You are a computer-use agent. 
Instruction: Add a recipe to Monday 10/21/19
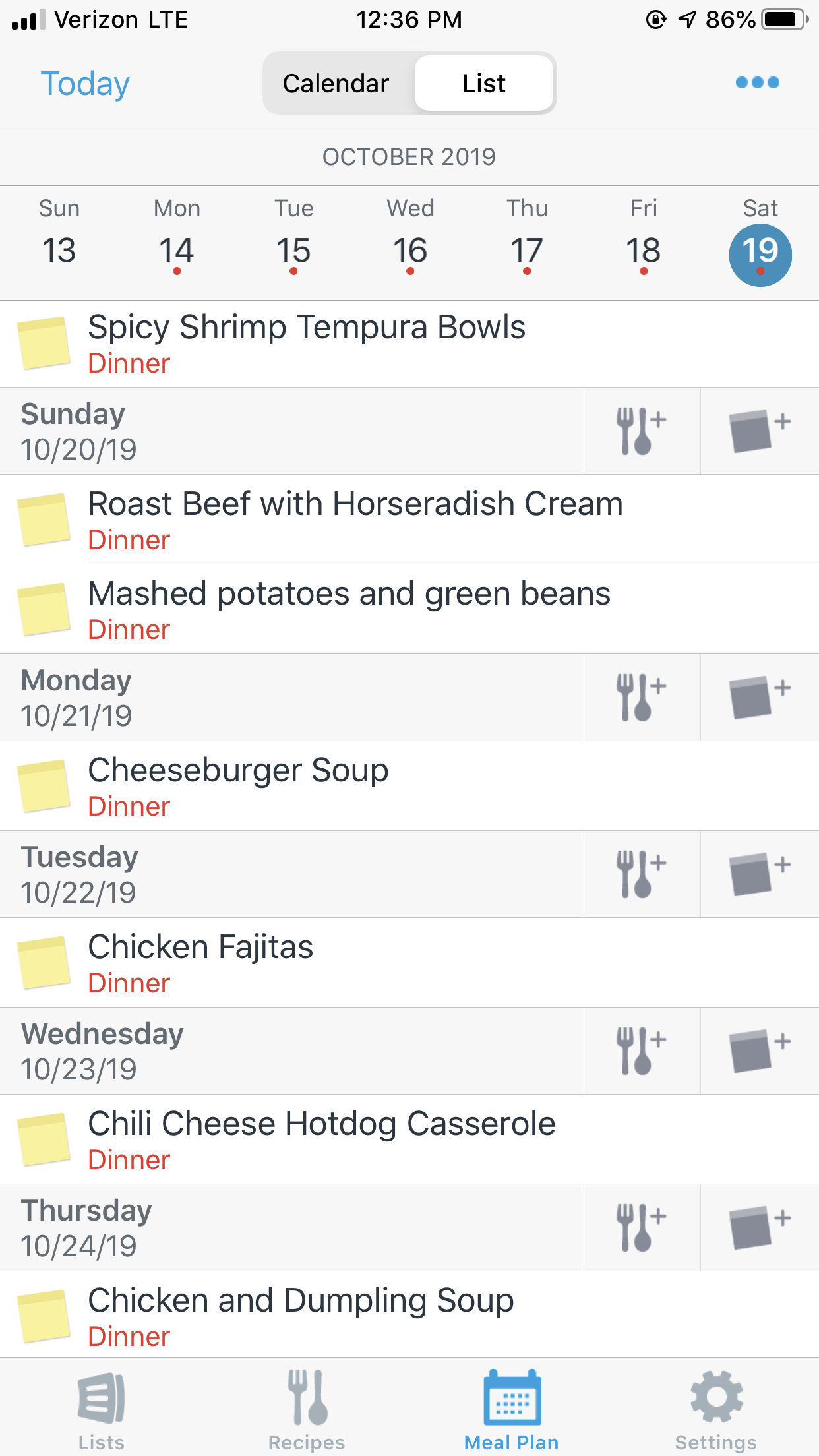pos(641,698)
